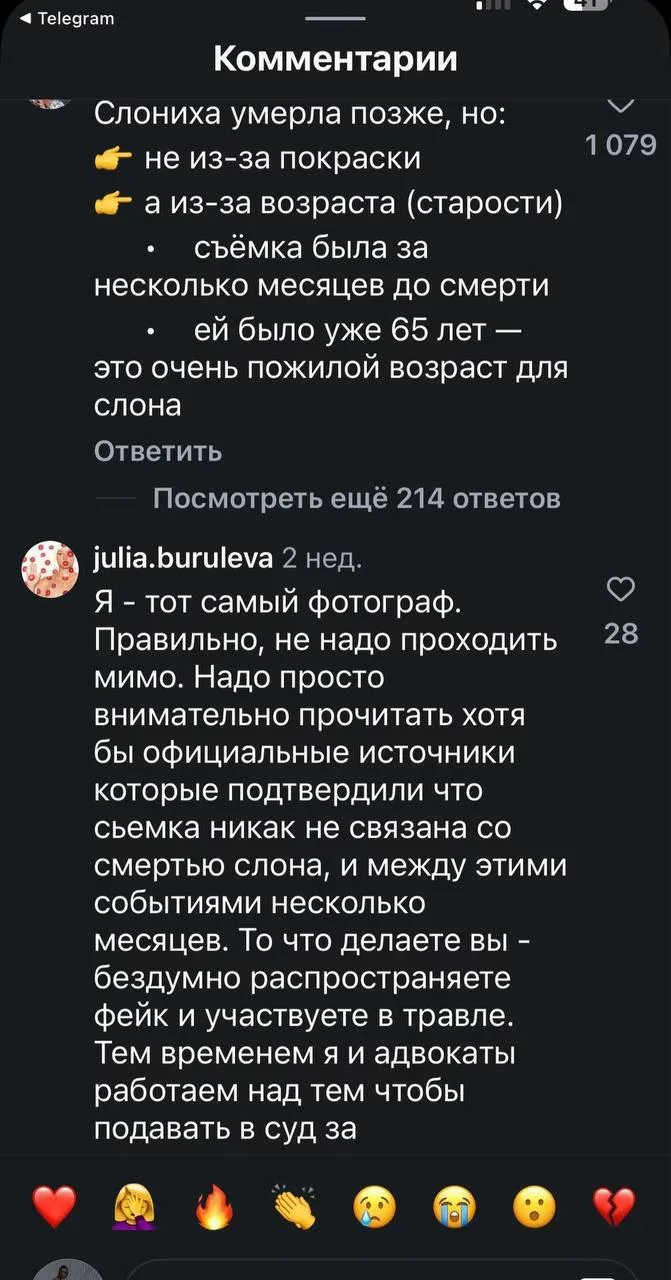
Task: Tap julia.buruleva's avatar picture
Action: 50,570
